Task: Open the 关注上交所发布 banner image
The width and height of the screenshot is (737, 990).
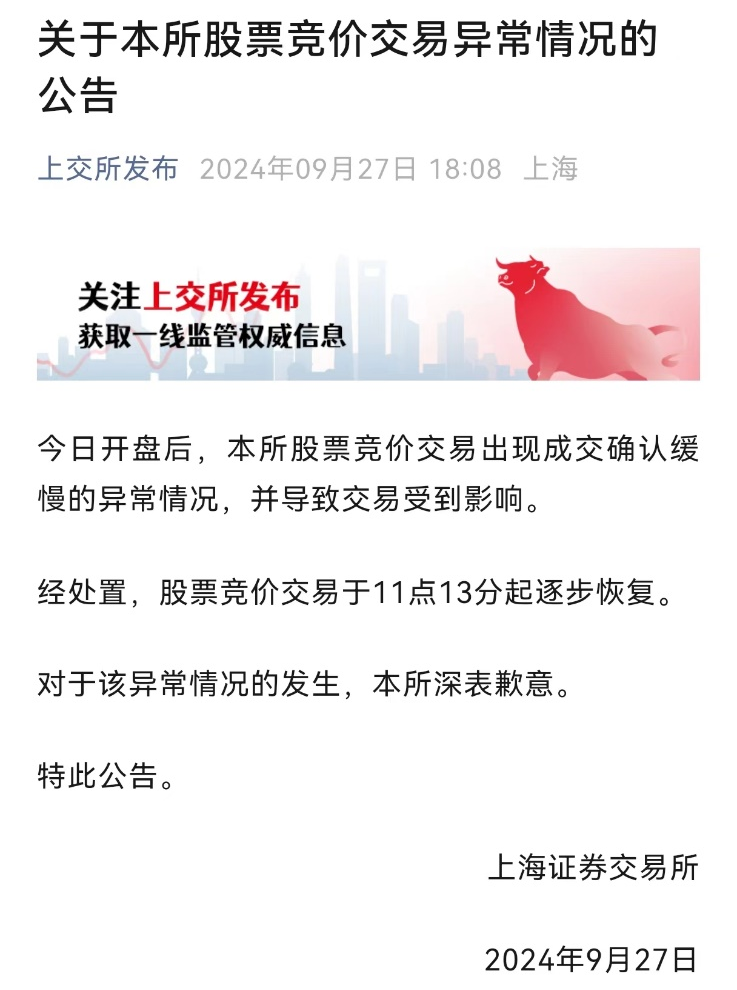Action: [x=368, y=315]
